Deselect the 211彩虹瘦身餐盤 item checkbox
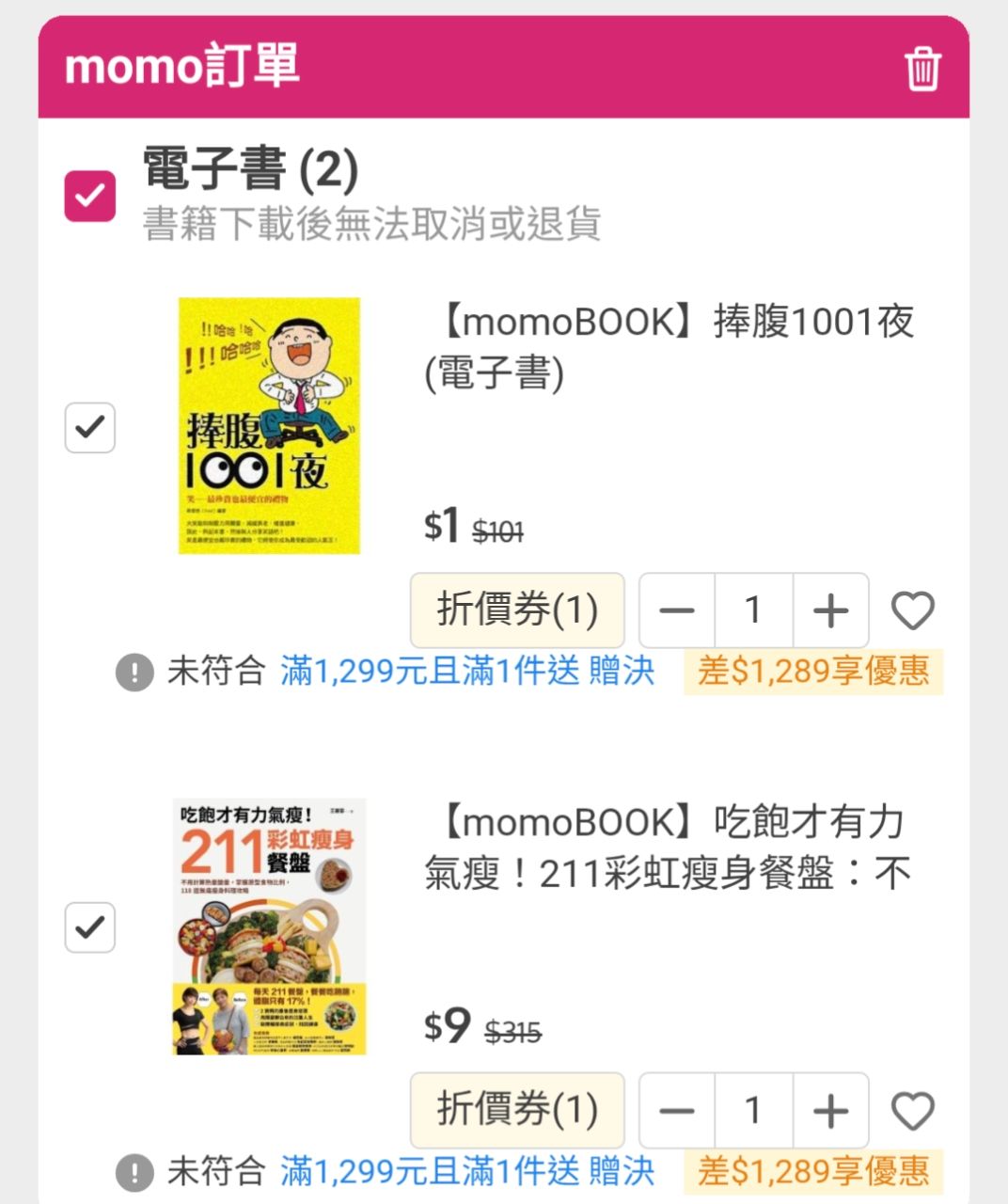The width and height of the screenshot is (1008, 1204). coord(90,927)
